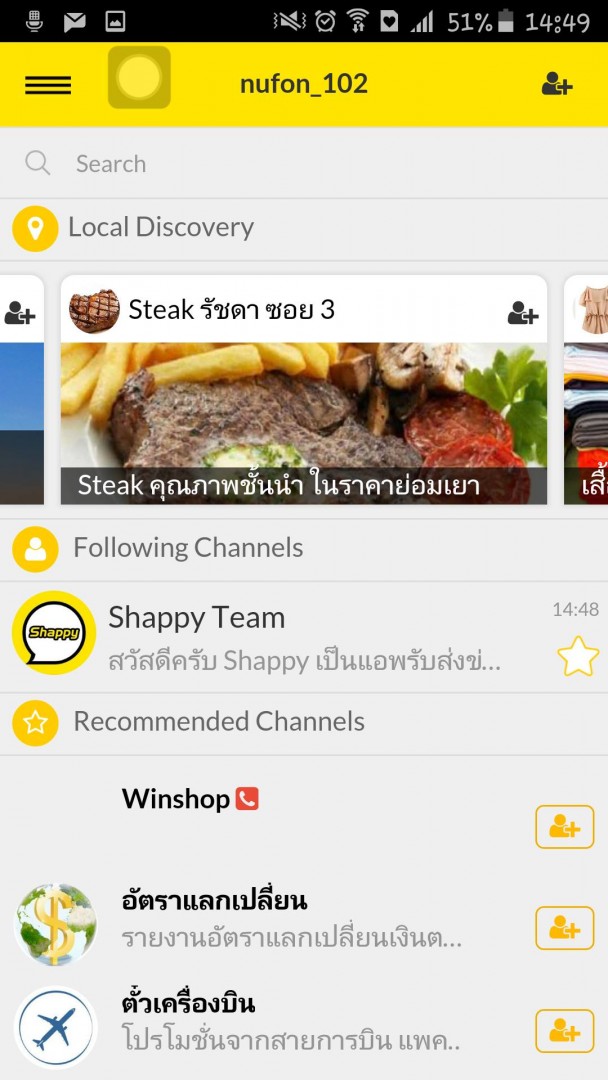Open the Steak รัชดา ซอย 3 card
The width and height of the screenshot is (608, 1080).
pos(303,420)
